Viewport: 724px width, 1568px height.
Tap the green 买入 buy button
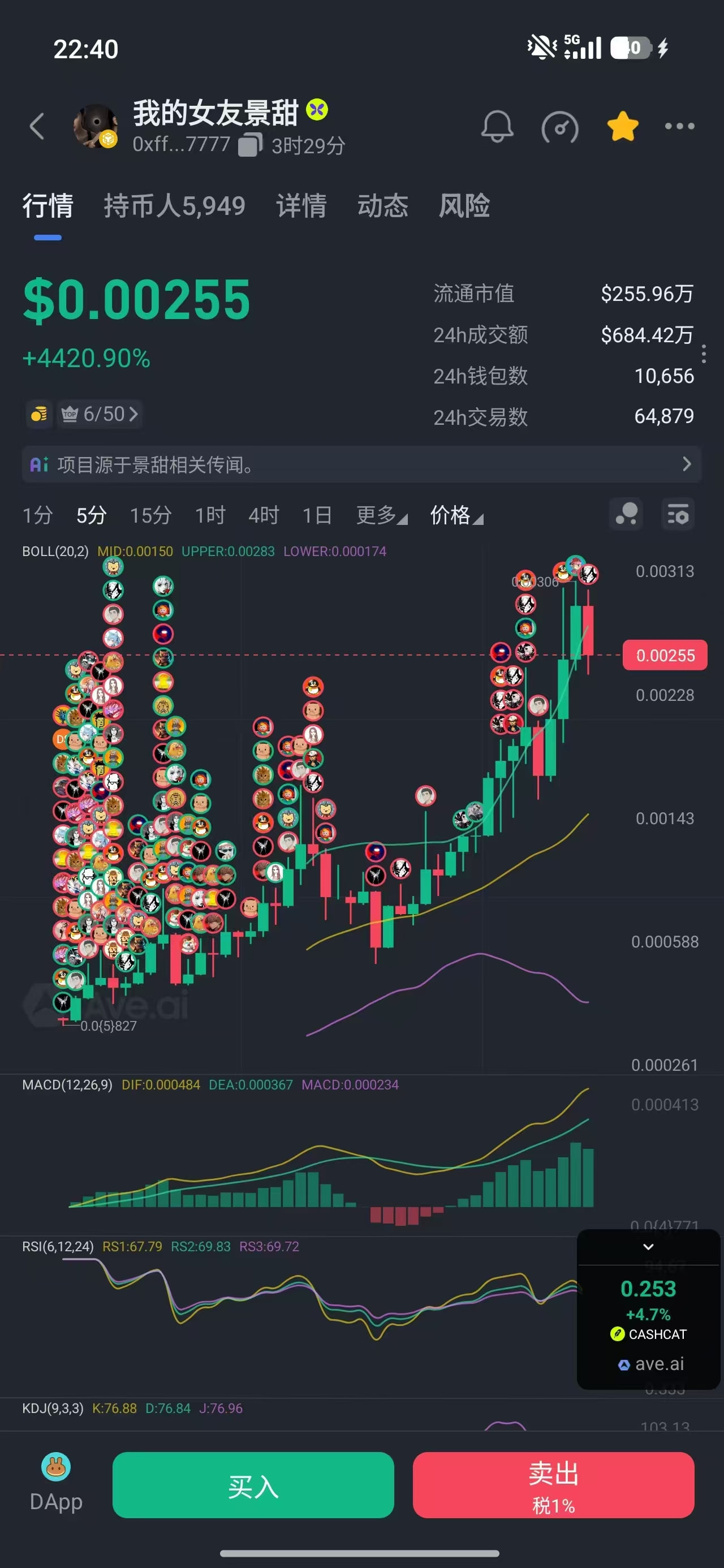coord(253,1485)
